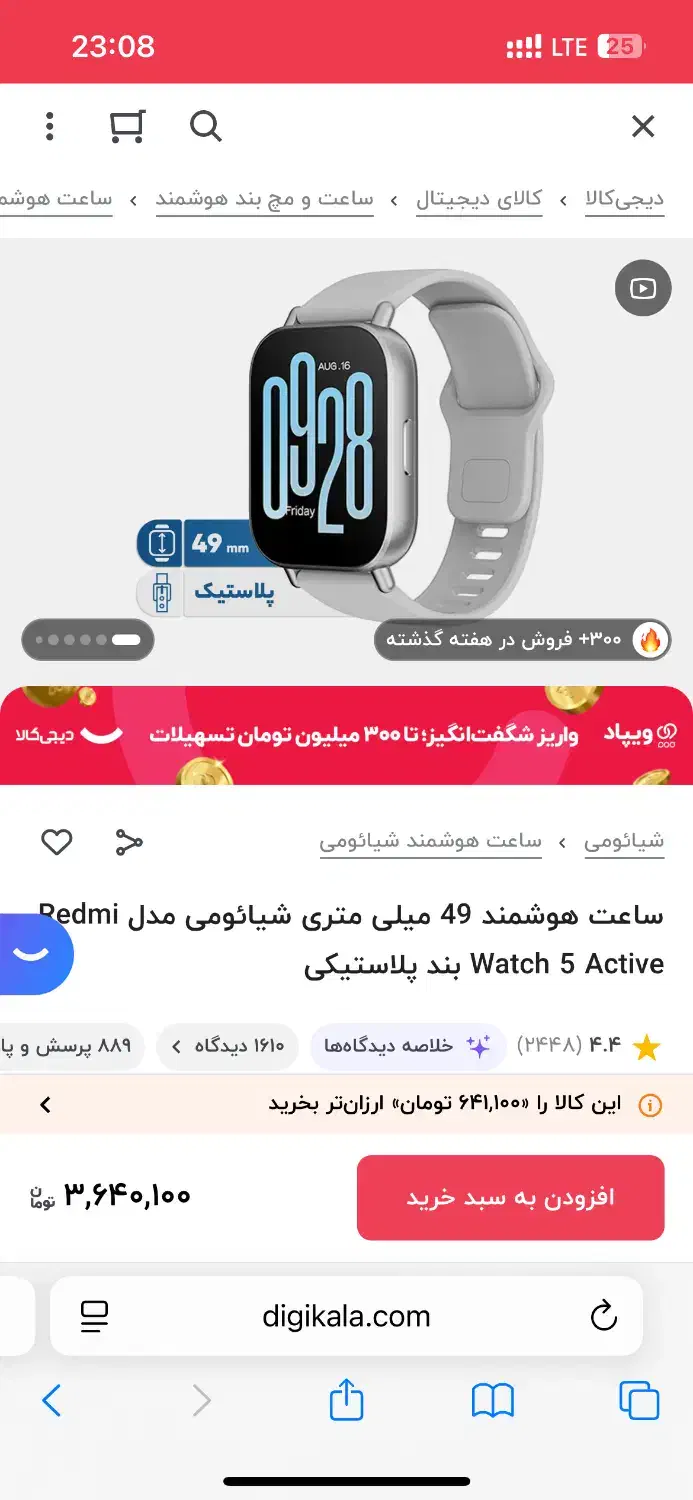
Task: Go to کالای دیجیتال breadcrumb category
Action: click(x=479, y=199)
